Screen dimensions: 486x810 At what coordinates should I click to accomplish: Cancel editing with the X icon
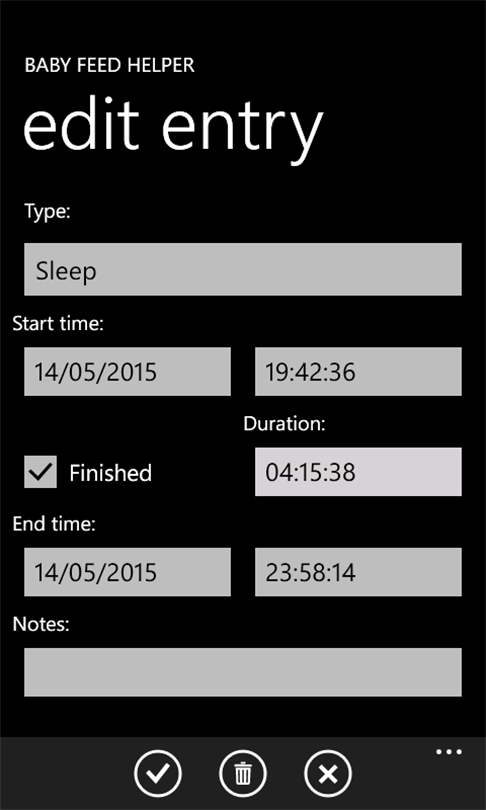point(328,773)
